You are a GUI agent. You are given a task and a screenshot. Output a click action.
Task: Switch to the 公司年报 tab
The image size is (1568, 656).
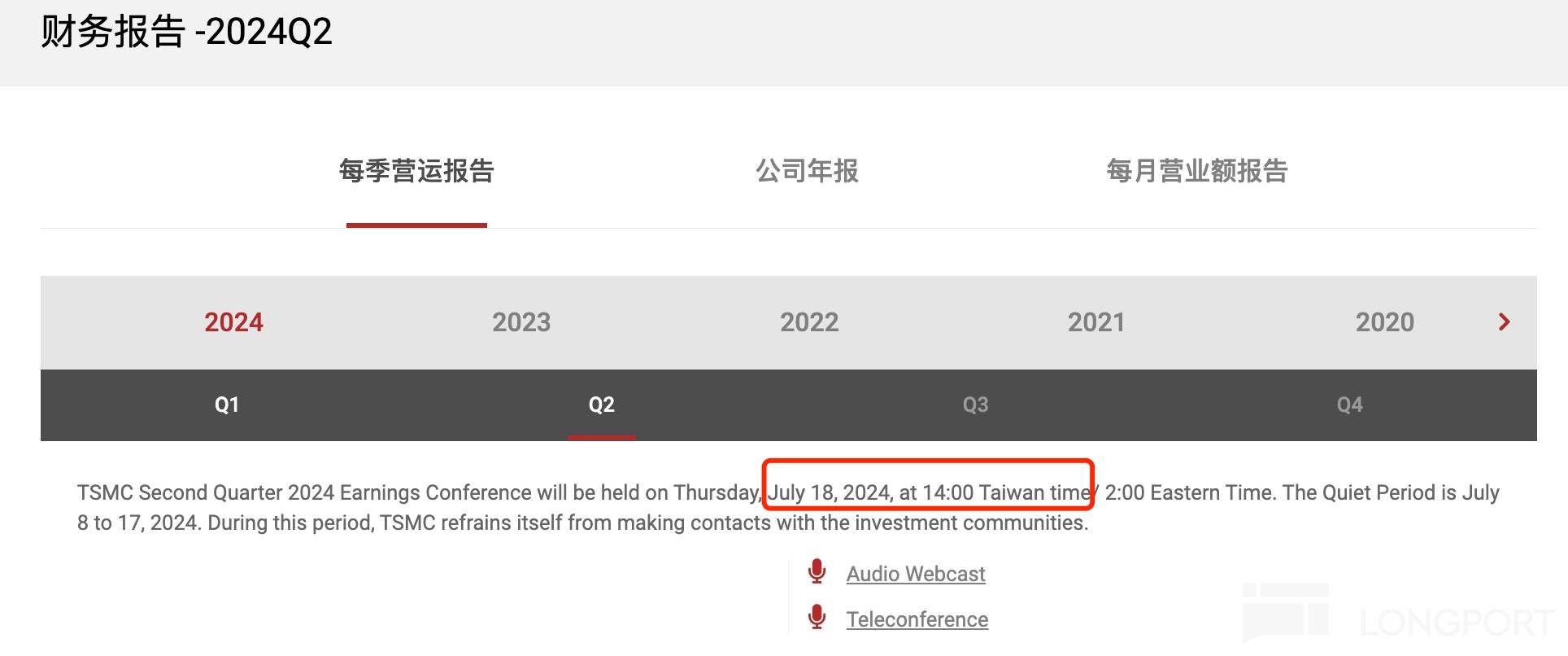[x=807, y=171]
